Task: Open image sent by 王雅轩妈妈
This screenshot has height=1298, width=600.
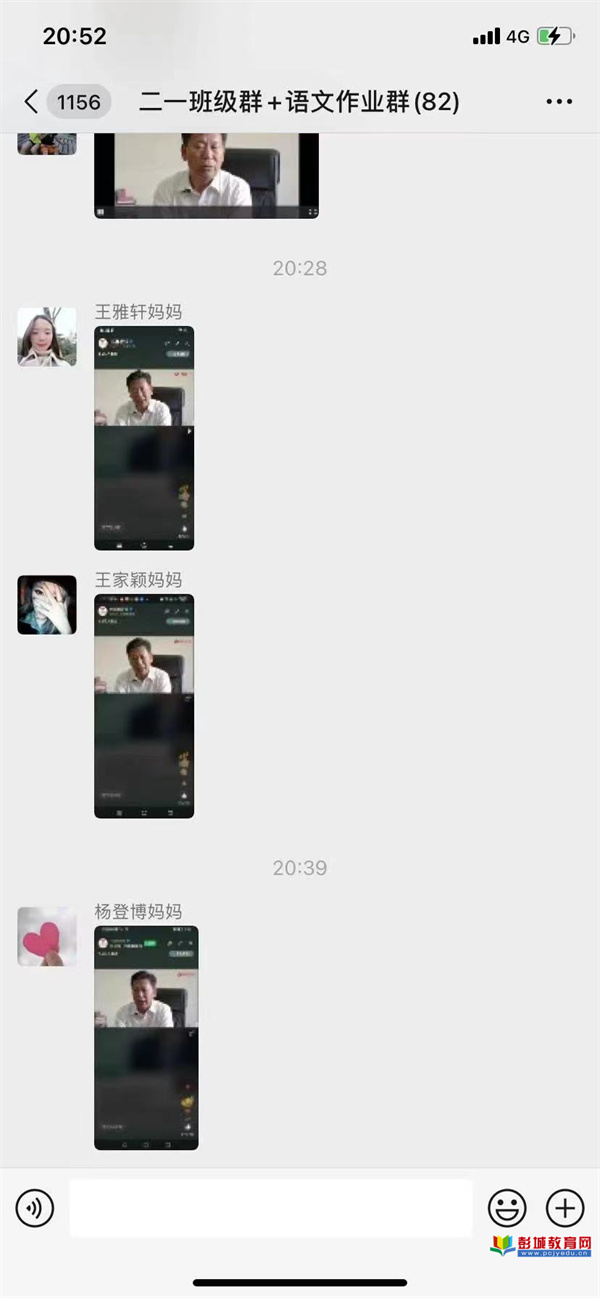Action: pos(144,438)
